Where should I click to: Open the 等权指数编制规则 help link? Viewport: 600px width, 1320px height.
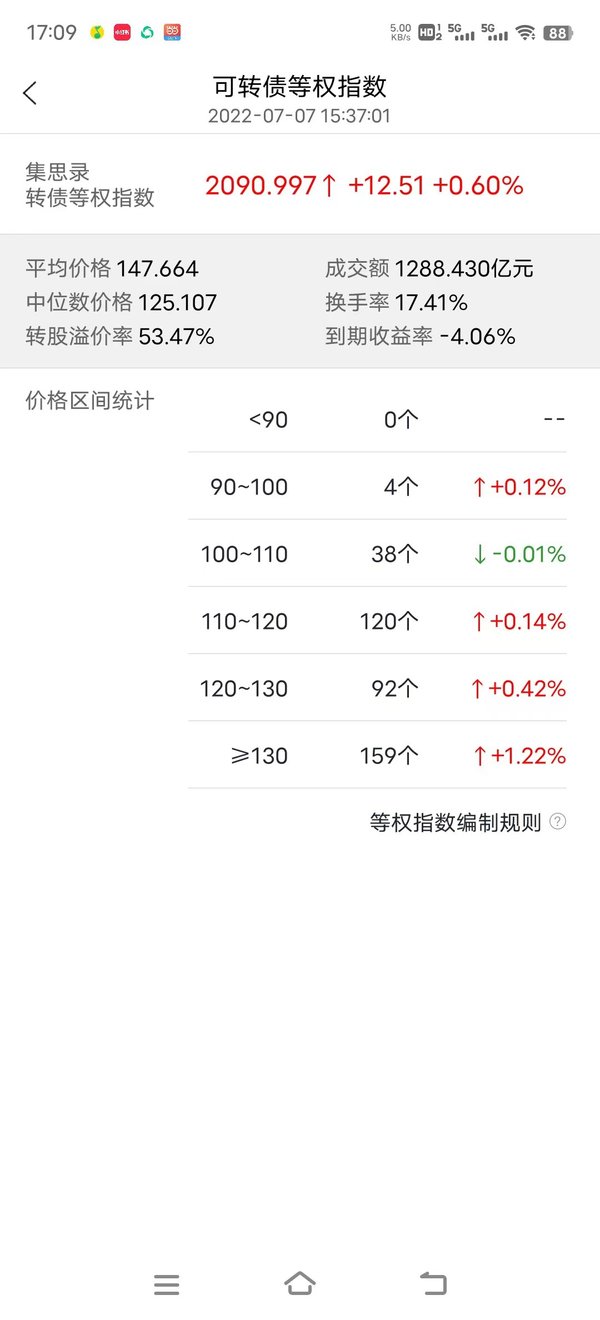coord(467,822)
